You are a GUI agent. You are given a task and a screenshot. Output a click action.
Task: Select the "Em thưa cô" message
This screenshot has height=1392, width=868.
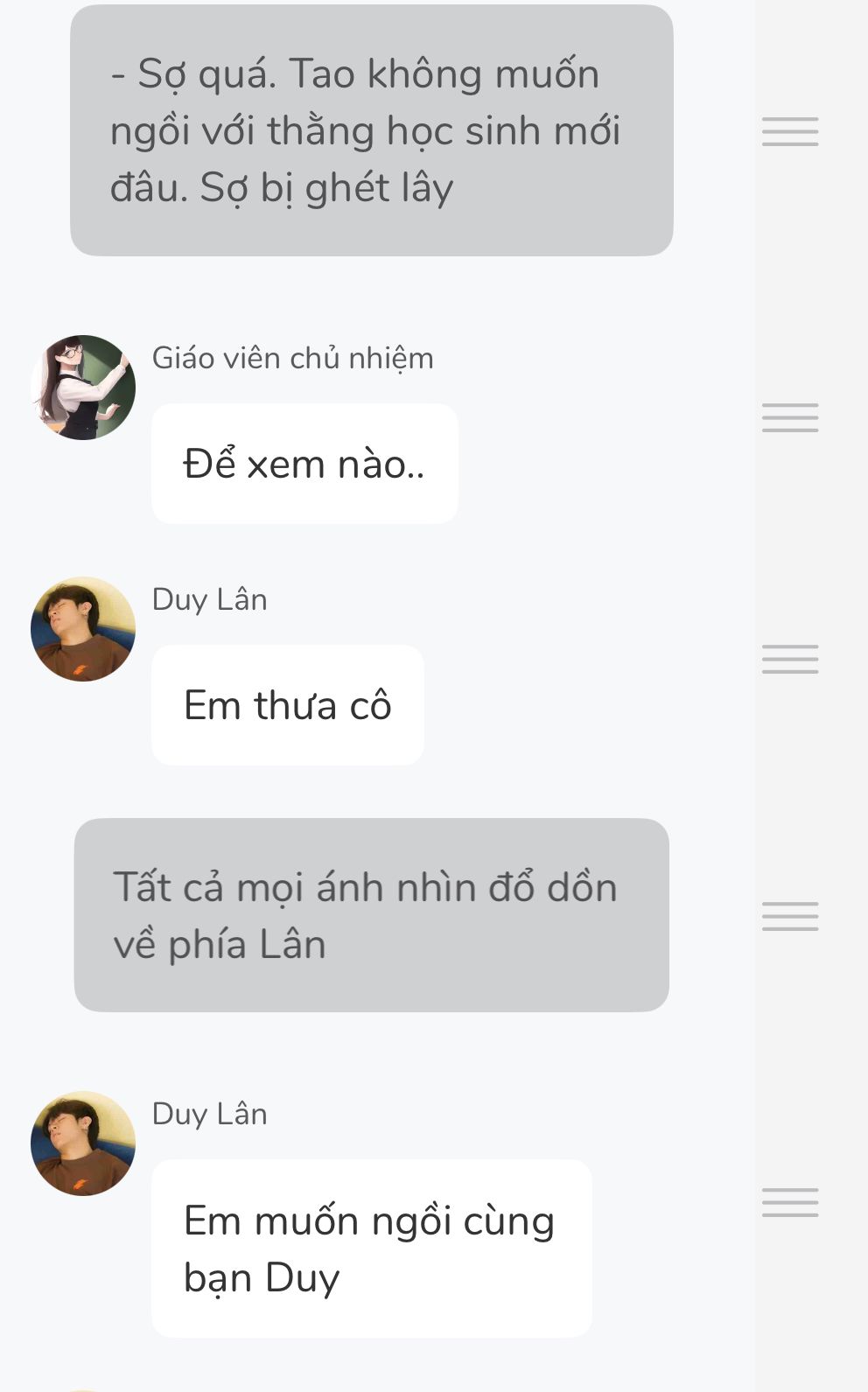coord(287,705)
